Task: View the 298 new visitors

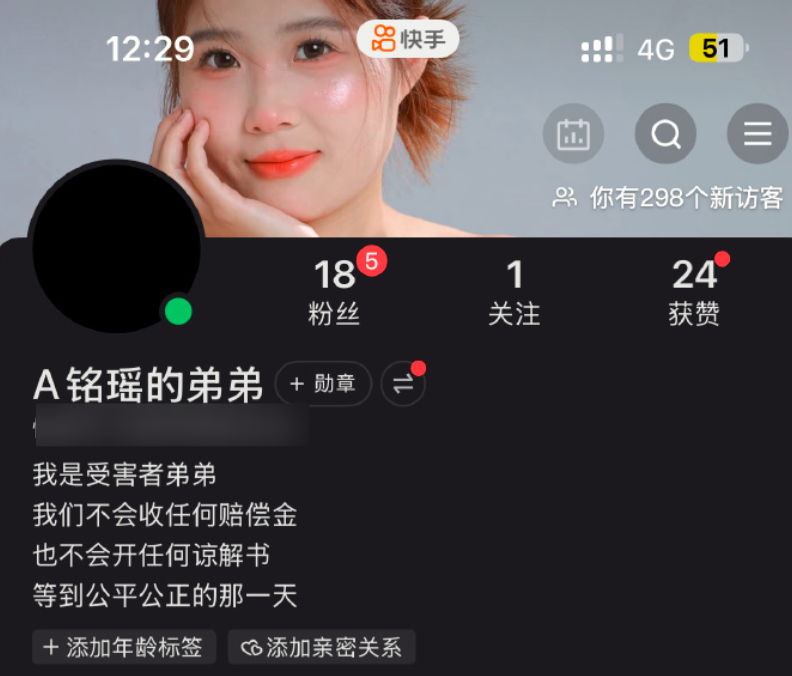Action: [668, 198]
